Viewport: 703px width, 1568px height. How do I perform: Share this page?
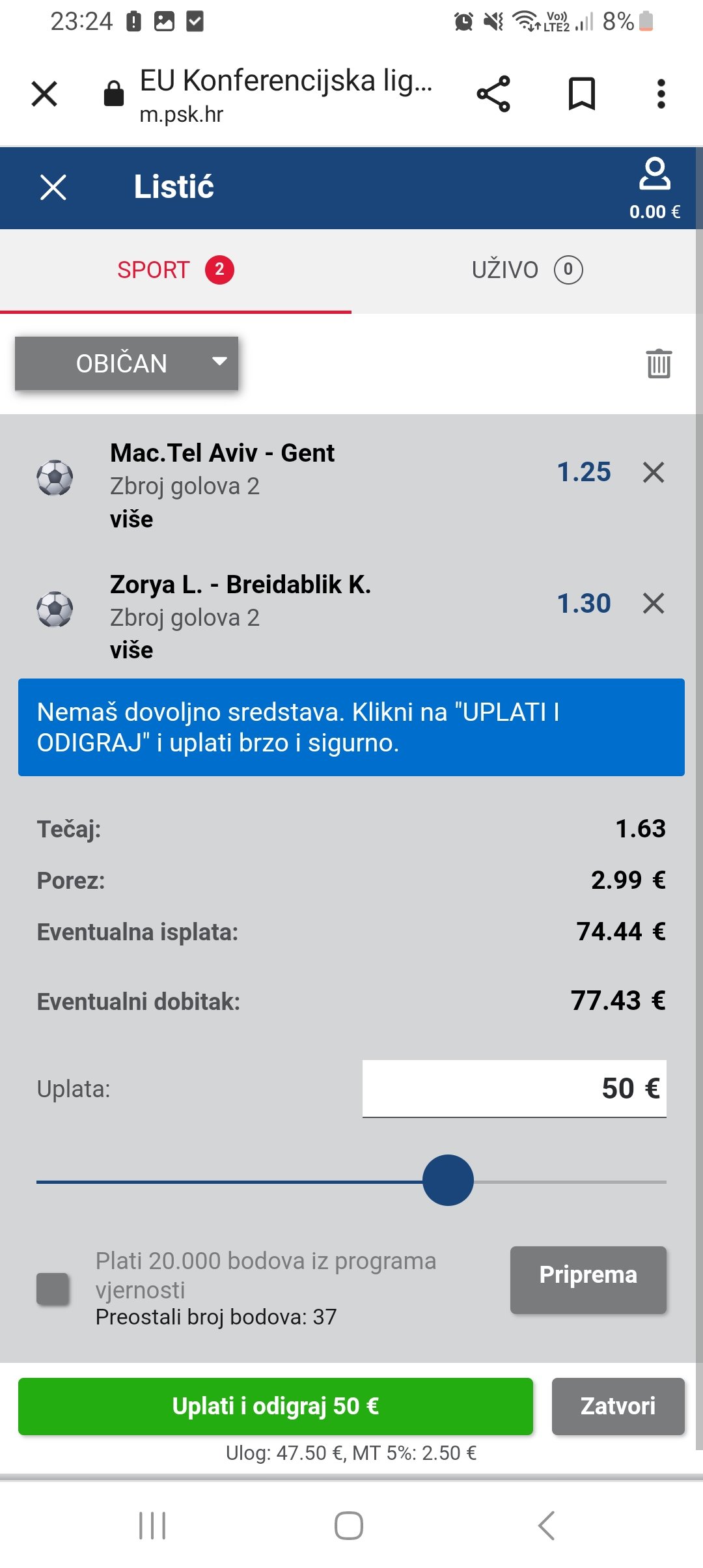[x=493, y=94]
